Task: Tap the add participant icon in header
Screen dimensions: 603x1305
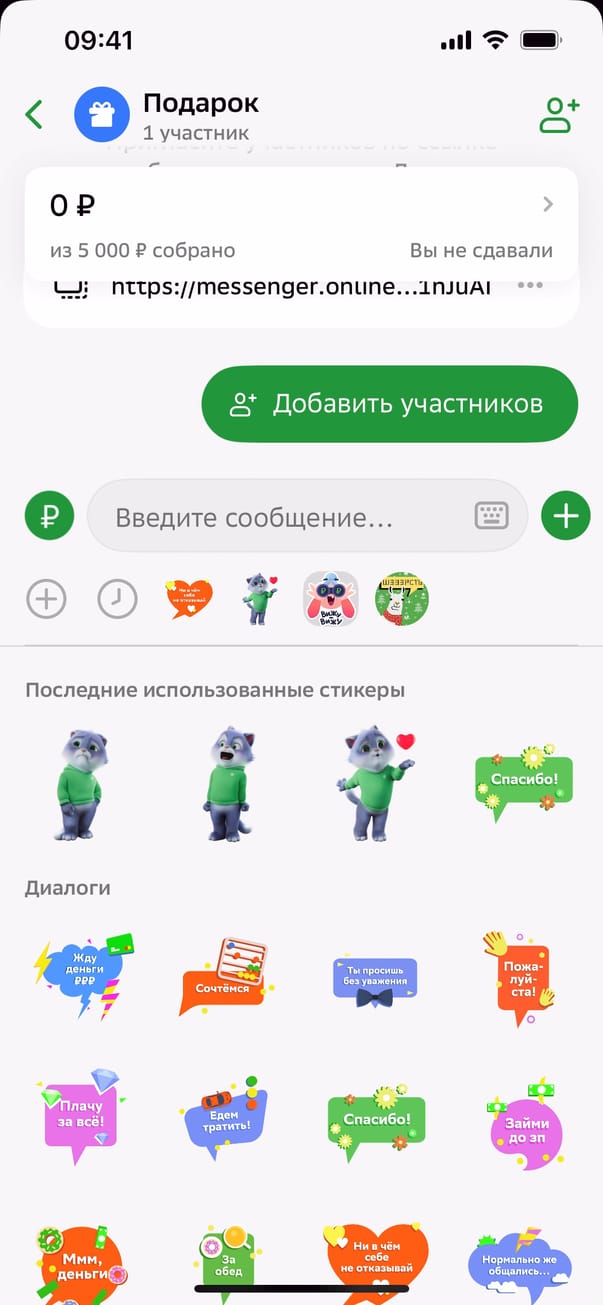Action: (559, 114)
